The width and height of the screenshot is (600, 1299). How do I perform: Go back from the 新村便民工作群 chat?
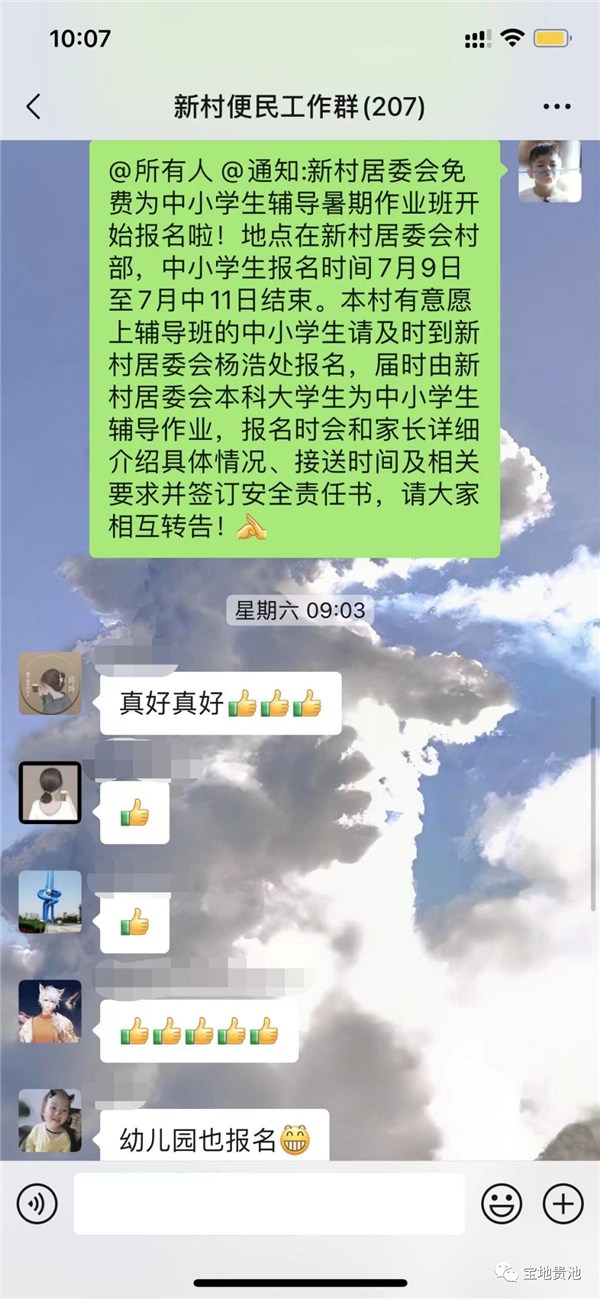pyautogui.click(x=33, y=107)
